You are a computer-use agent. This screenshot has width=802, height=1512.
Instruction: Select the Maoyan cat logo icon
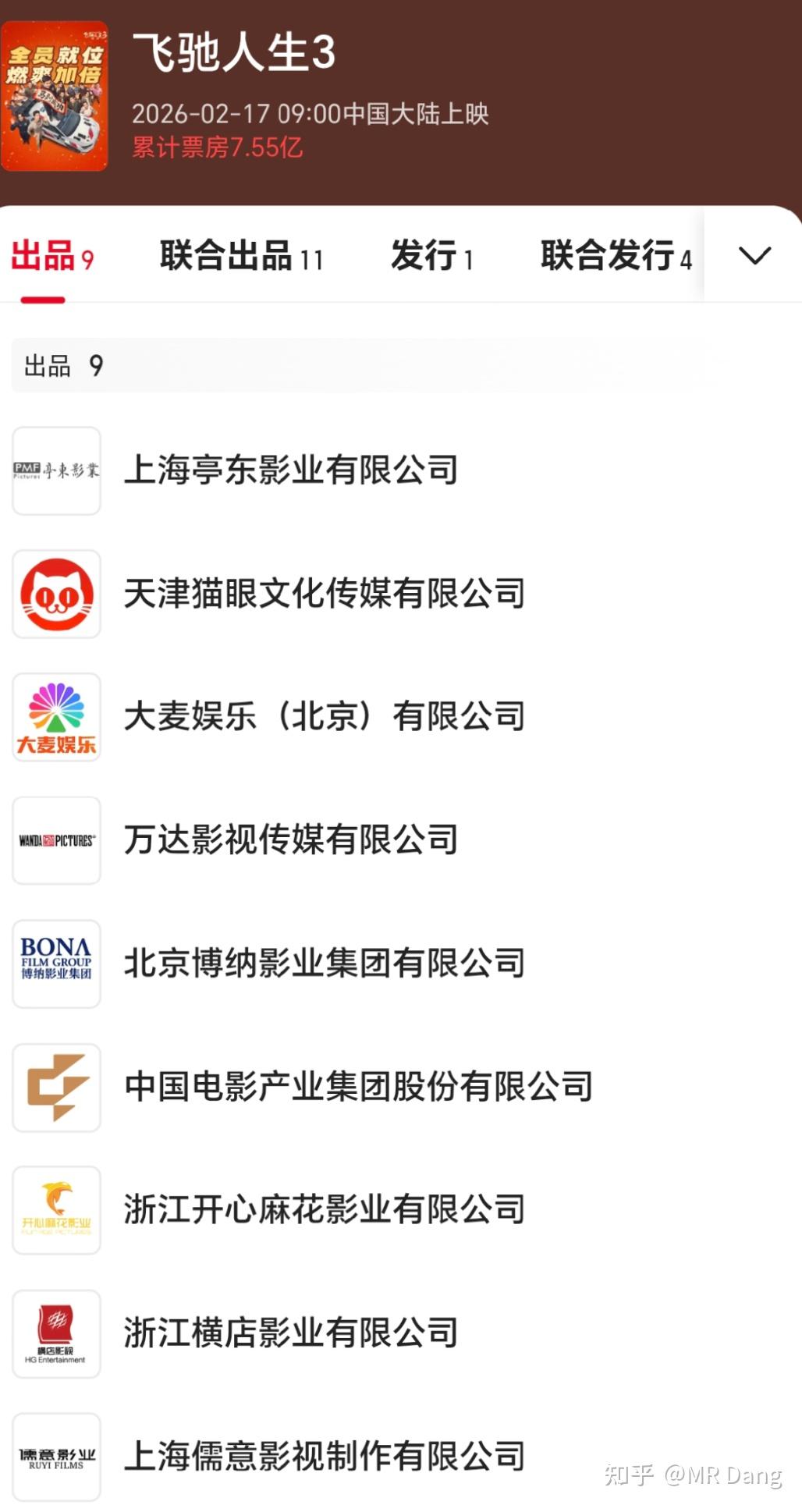point(55,595)
